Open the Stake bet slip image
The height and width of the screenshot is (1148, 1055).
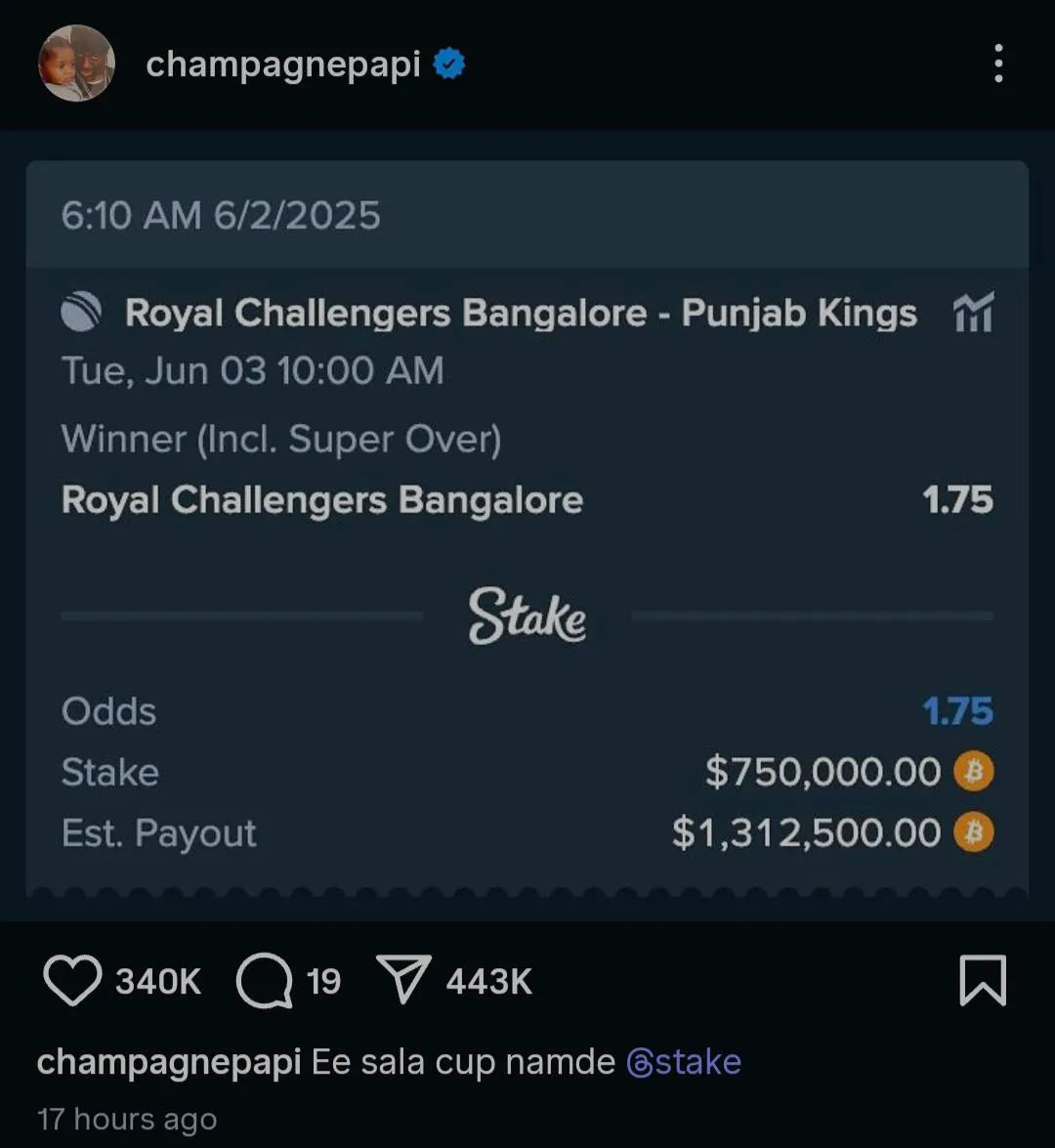tap(527, 528)
